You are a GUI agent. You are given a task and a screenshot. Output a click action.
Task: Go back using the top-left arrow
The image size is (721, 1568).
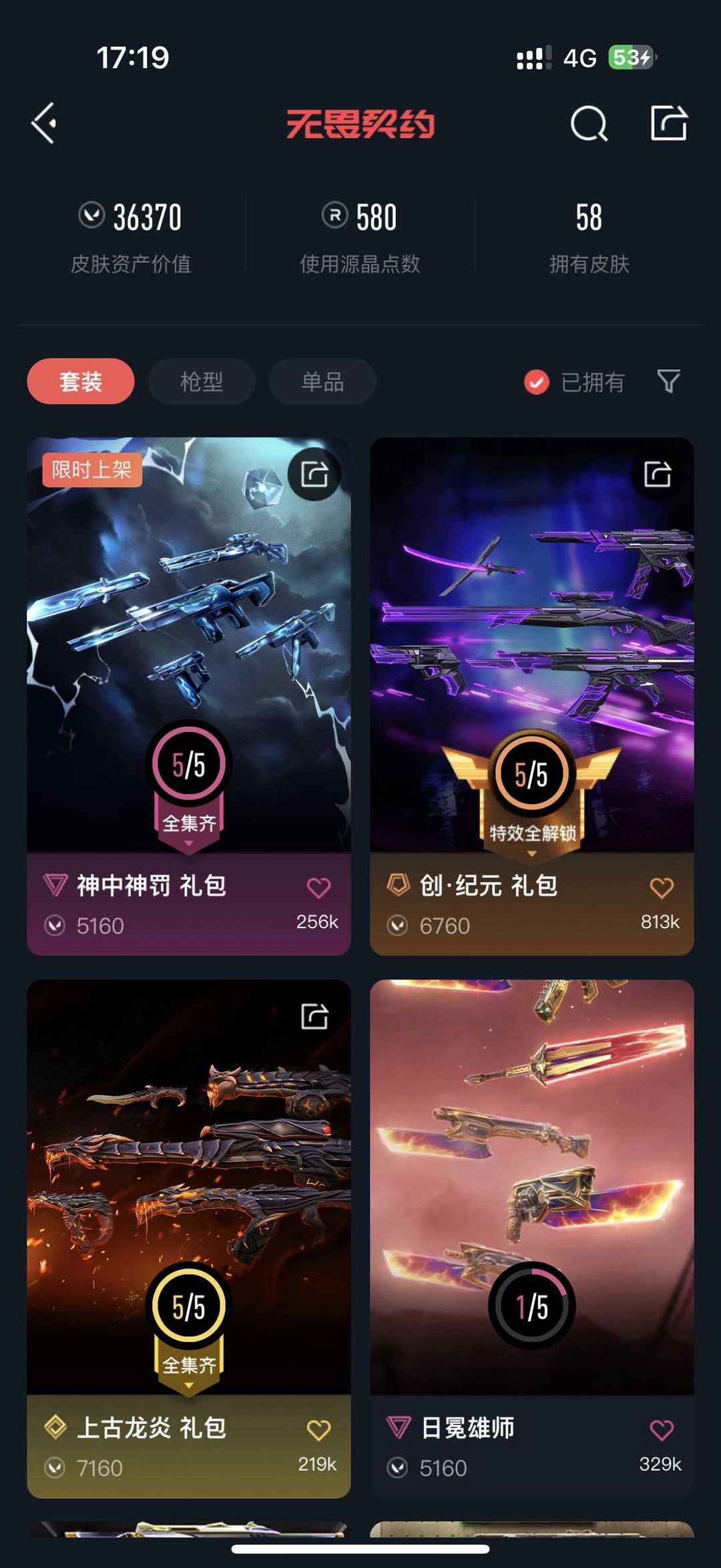click(44, 123)
